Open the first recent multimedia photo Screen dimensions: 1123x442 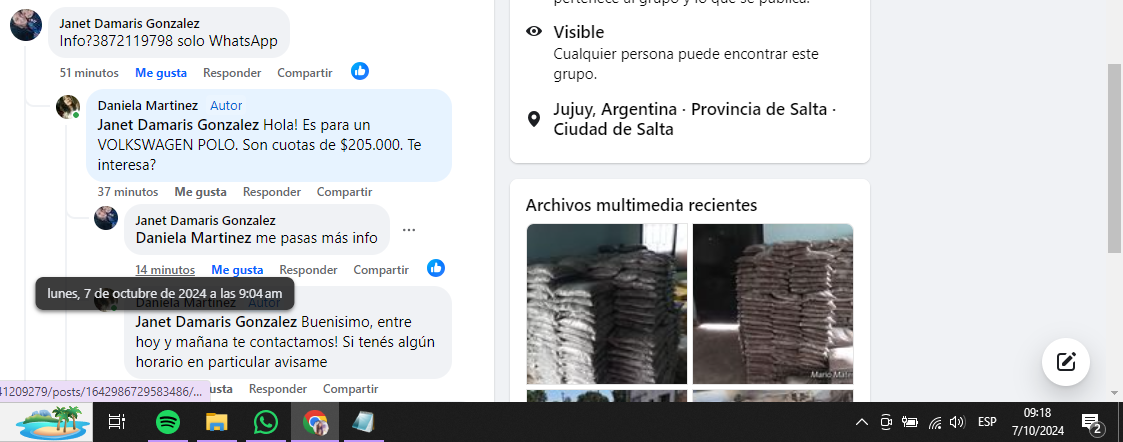click(606, 303)
